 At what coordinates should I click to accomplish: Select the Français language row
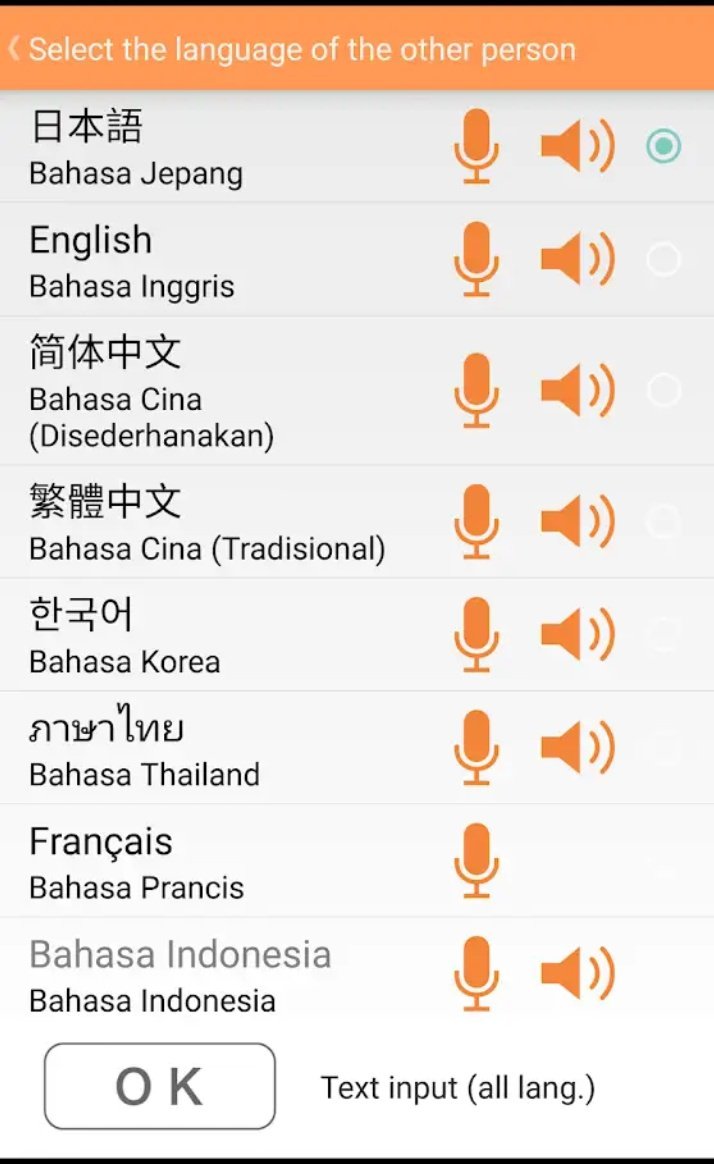(357, 860)
